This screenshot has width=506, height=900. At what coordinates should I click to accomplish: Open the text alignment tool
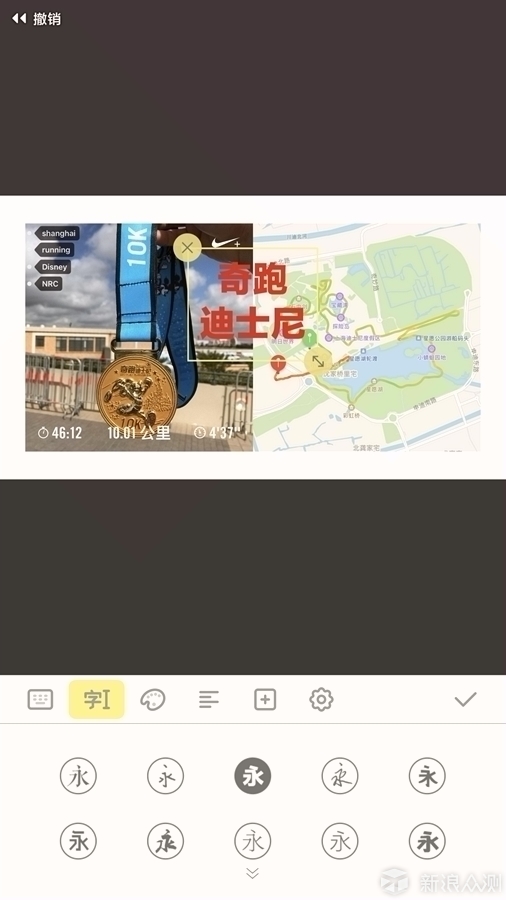209,699
